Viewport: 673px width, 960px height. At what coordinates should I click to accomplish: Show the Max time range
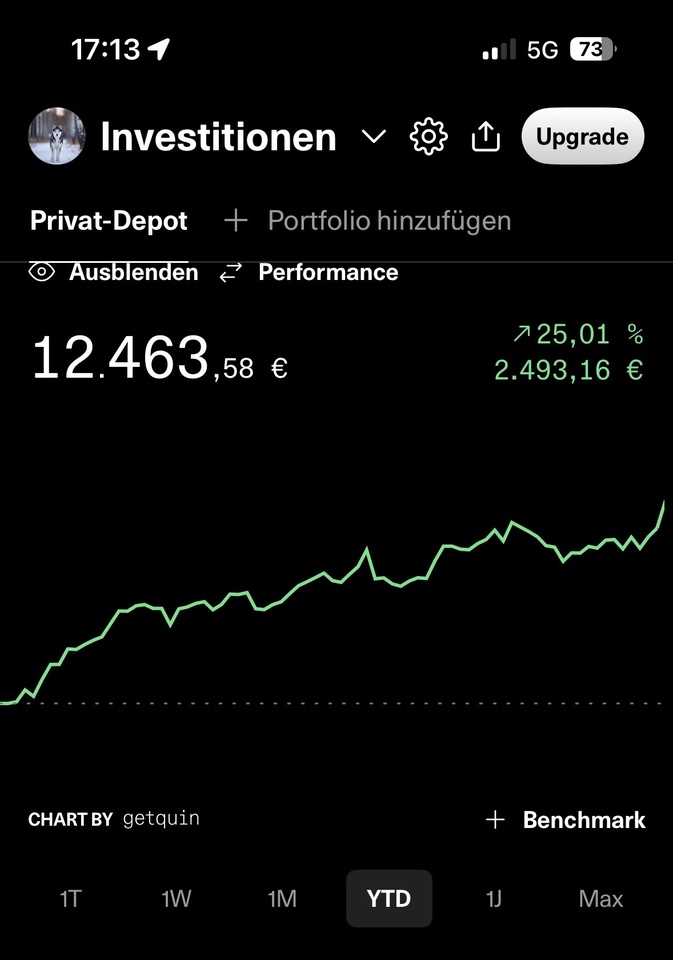coord(600,899)
